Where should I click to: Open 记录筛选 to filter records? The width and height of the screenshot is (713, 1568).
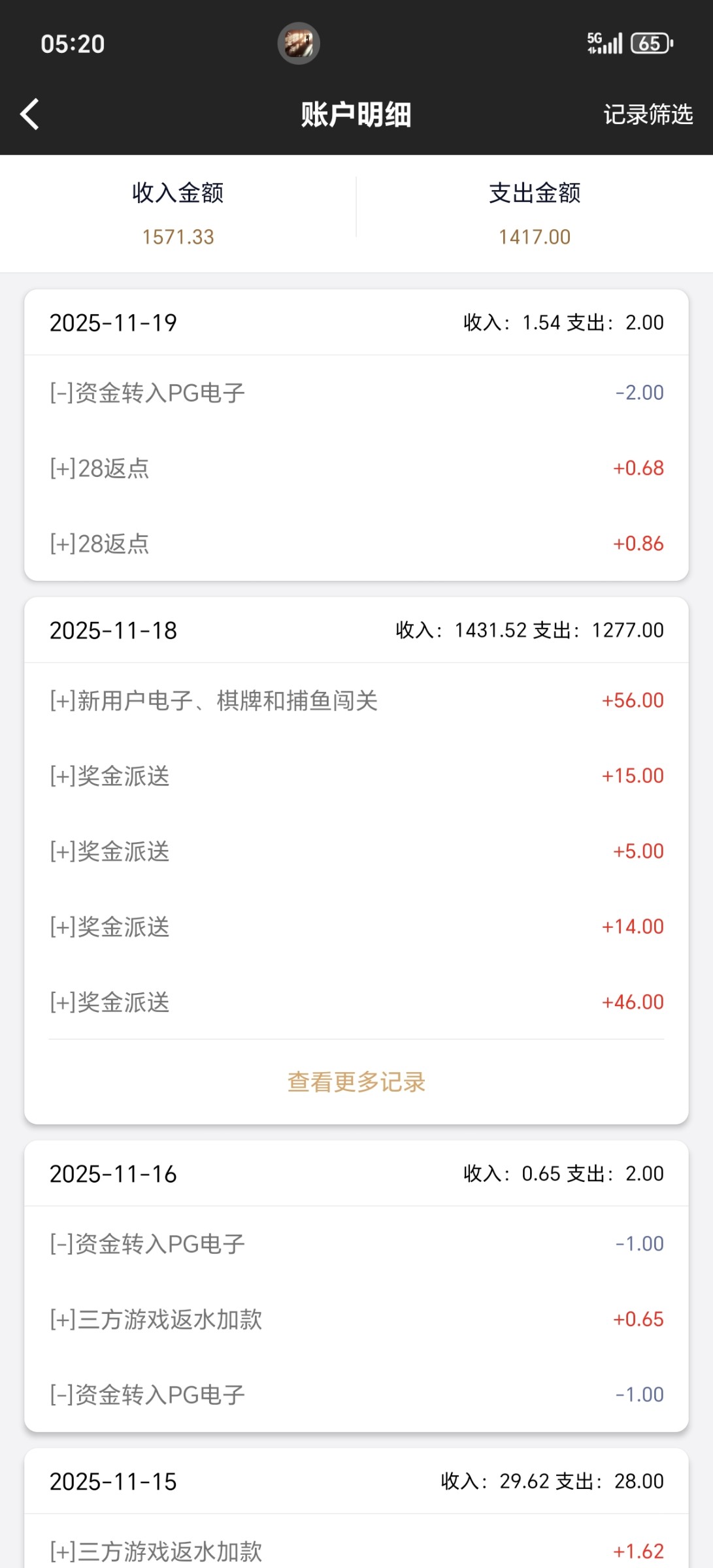click(x=648, y=114)
